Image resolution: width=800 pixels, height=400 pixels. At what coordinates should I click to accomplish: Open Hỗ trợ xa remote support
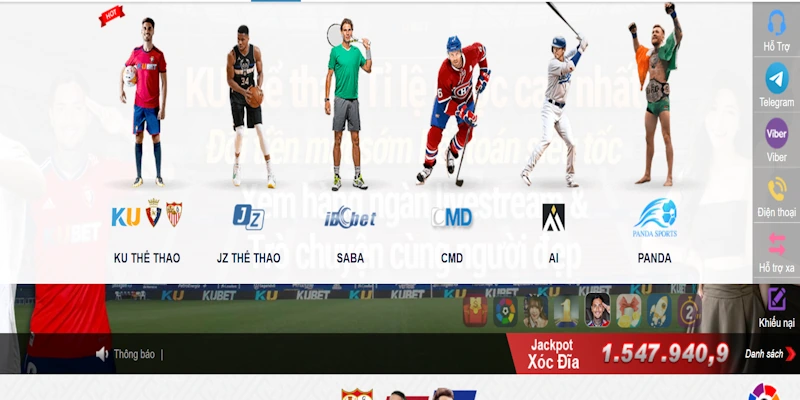(x=776, y=251)
